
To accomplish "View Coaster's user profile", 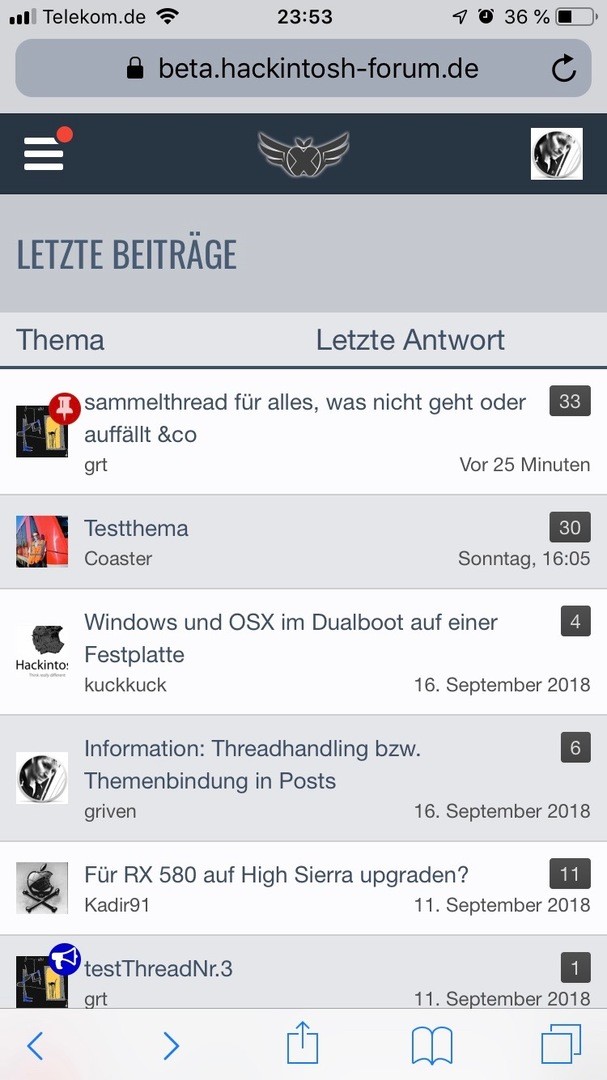I will tap(118, 559).
